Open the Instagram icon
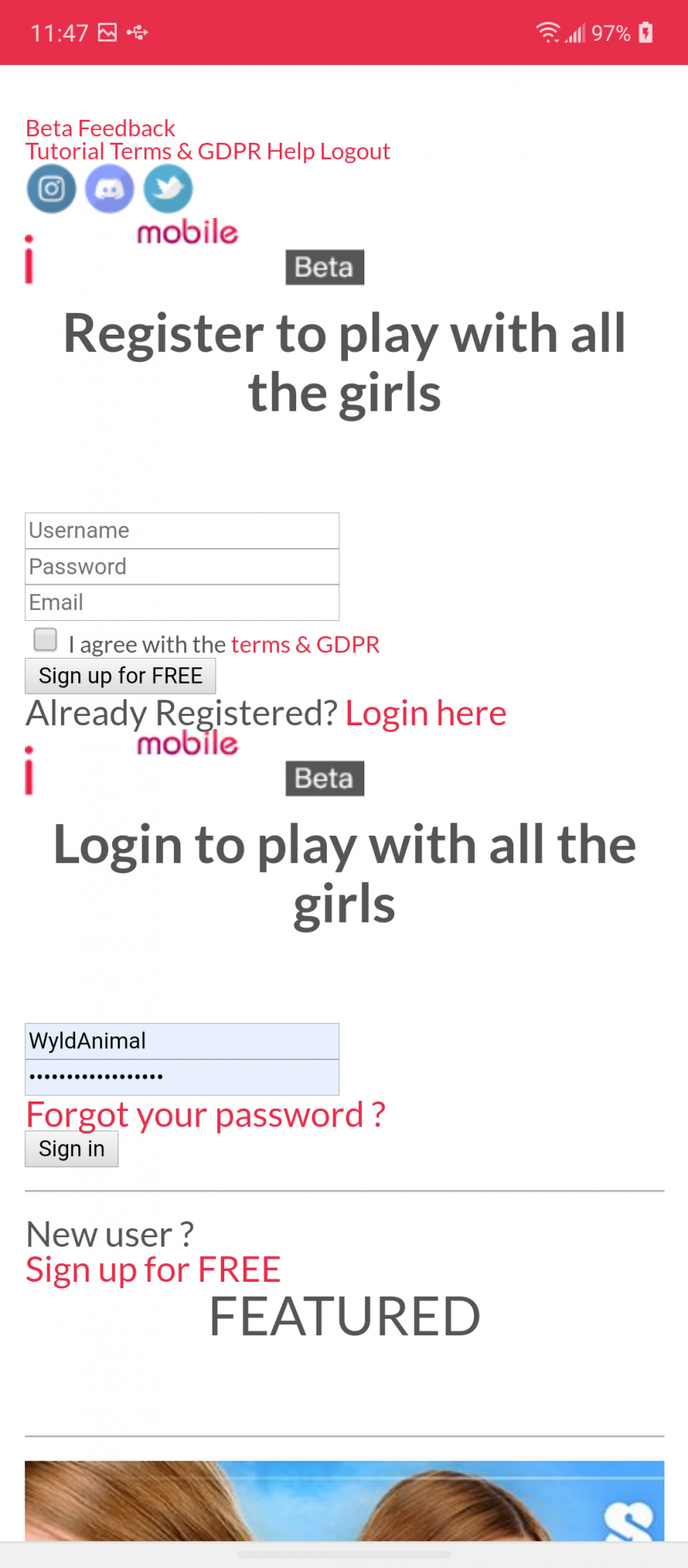The width and height of the screenshot is (688, 1568). pyautogui.click(x=52, y=189)
